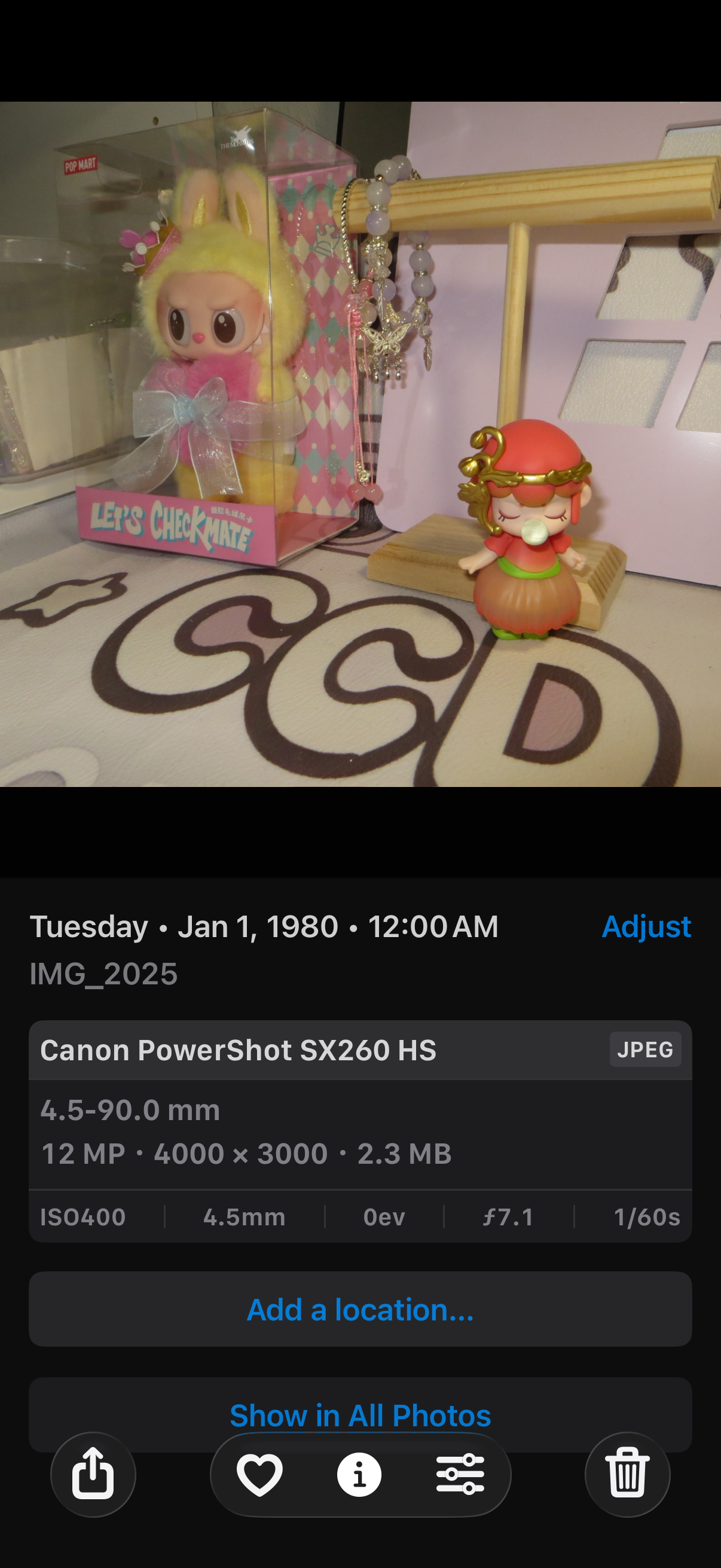Share this photo
721x1568 pixels.
pos(93,1474)
